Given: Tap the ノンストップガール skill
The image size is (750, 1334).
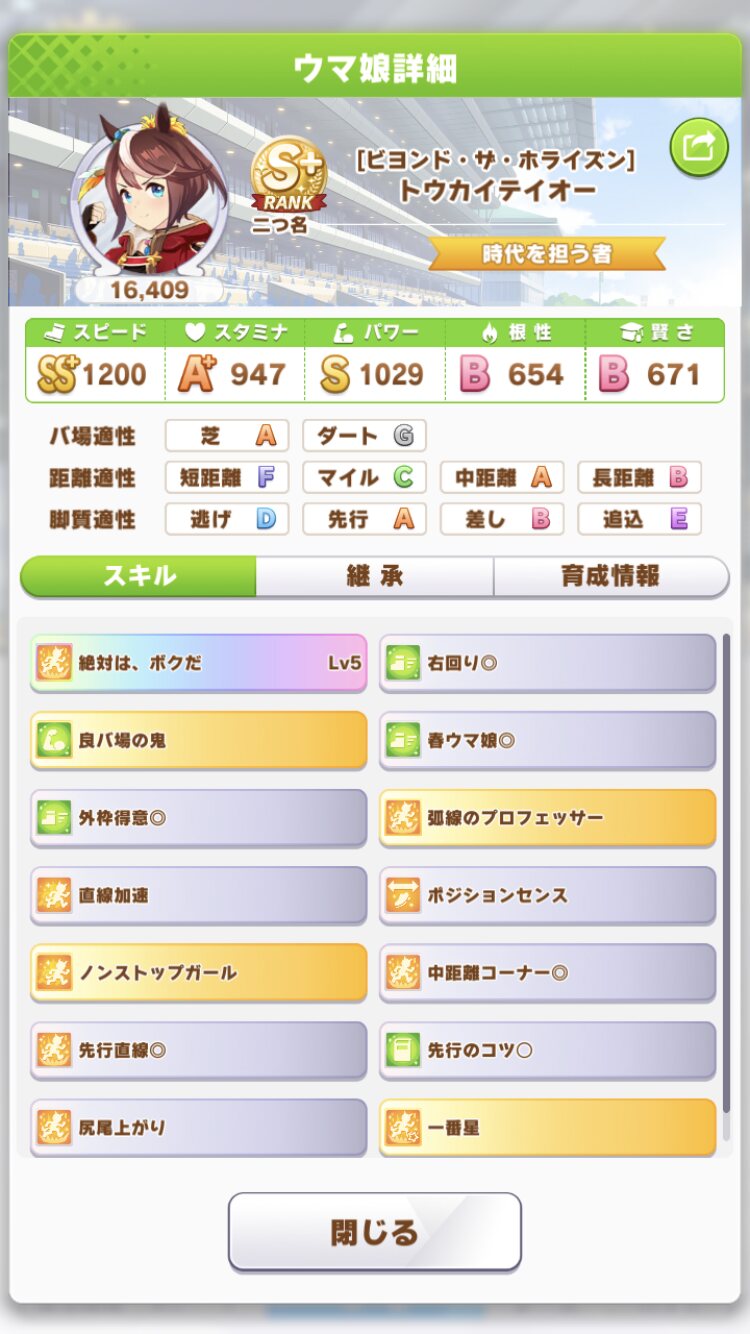Looking at the screenshot, I should [x=198, y=972].
